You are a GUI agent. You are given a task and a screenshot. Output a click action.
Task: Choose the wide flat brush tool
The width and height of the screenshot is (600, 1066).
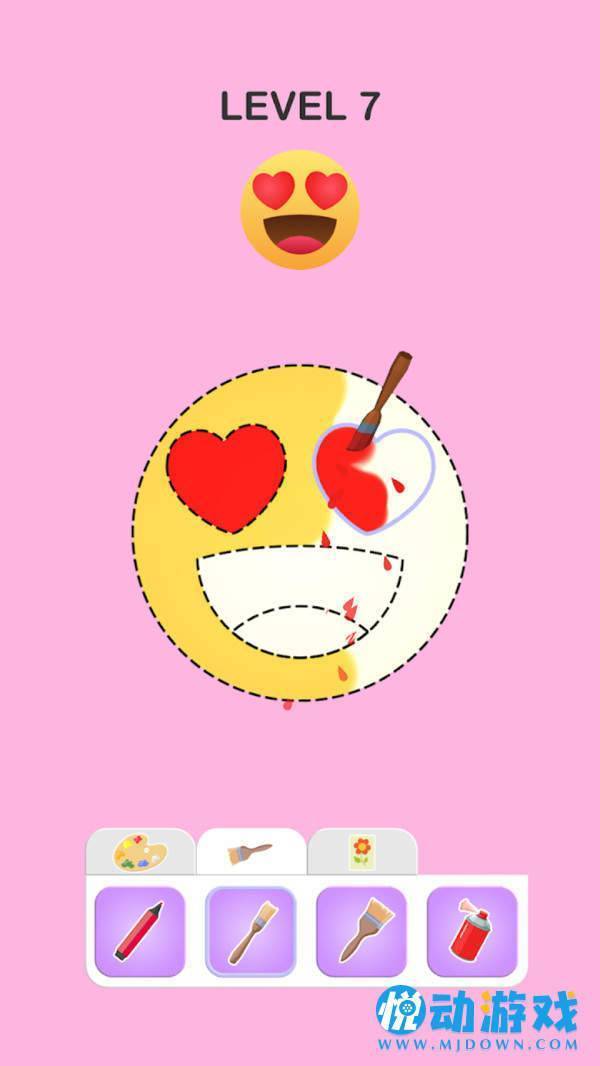361,931
